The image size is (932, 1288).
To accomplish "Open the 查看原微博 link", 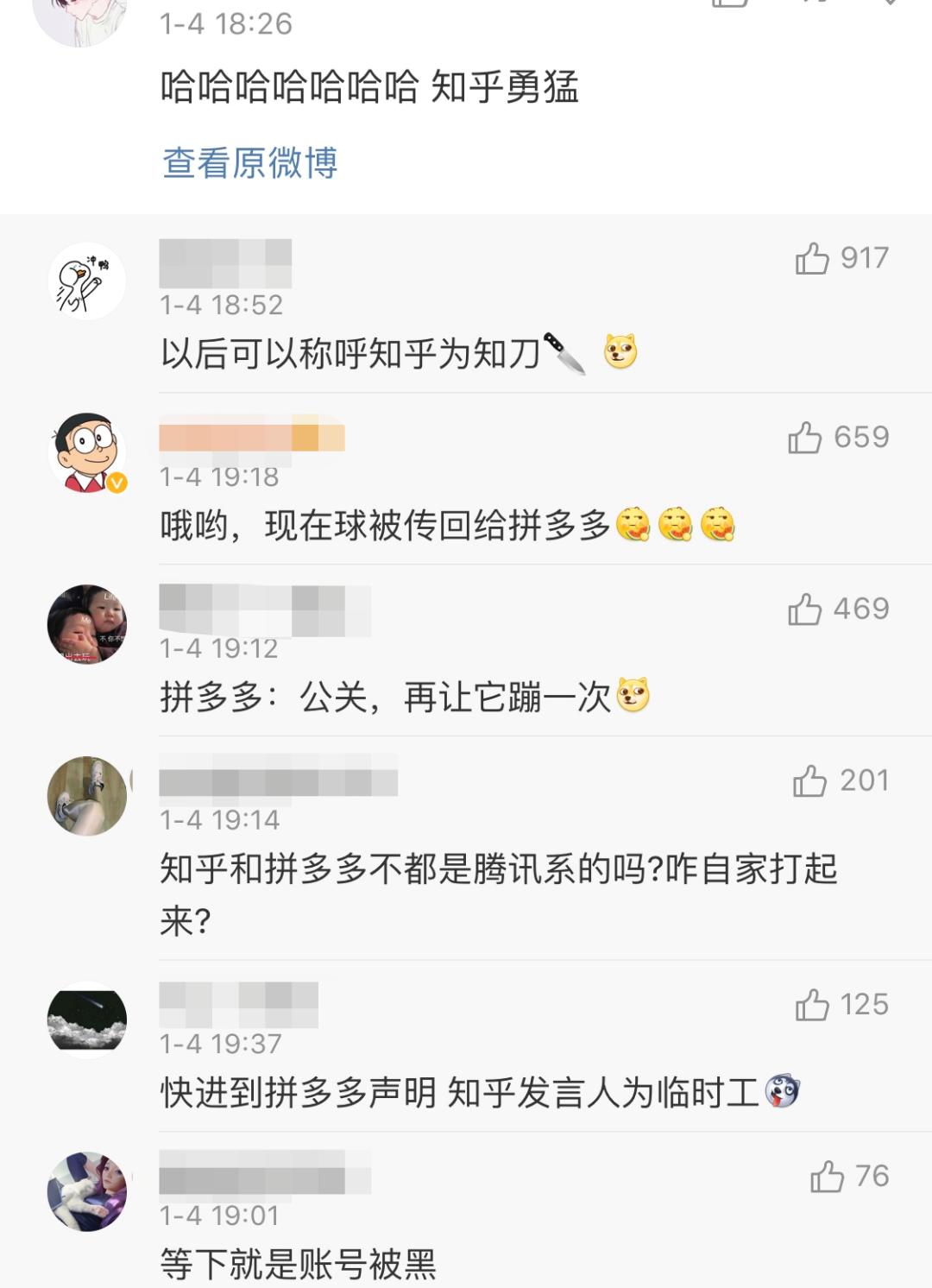I will tap(249, 163).
